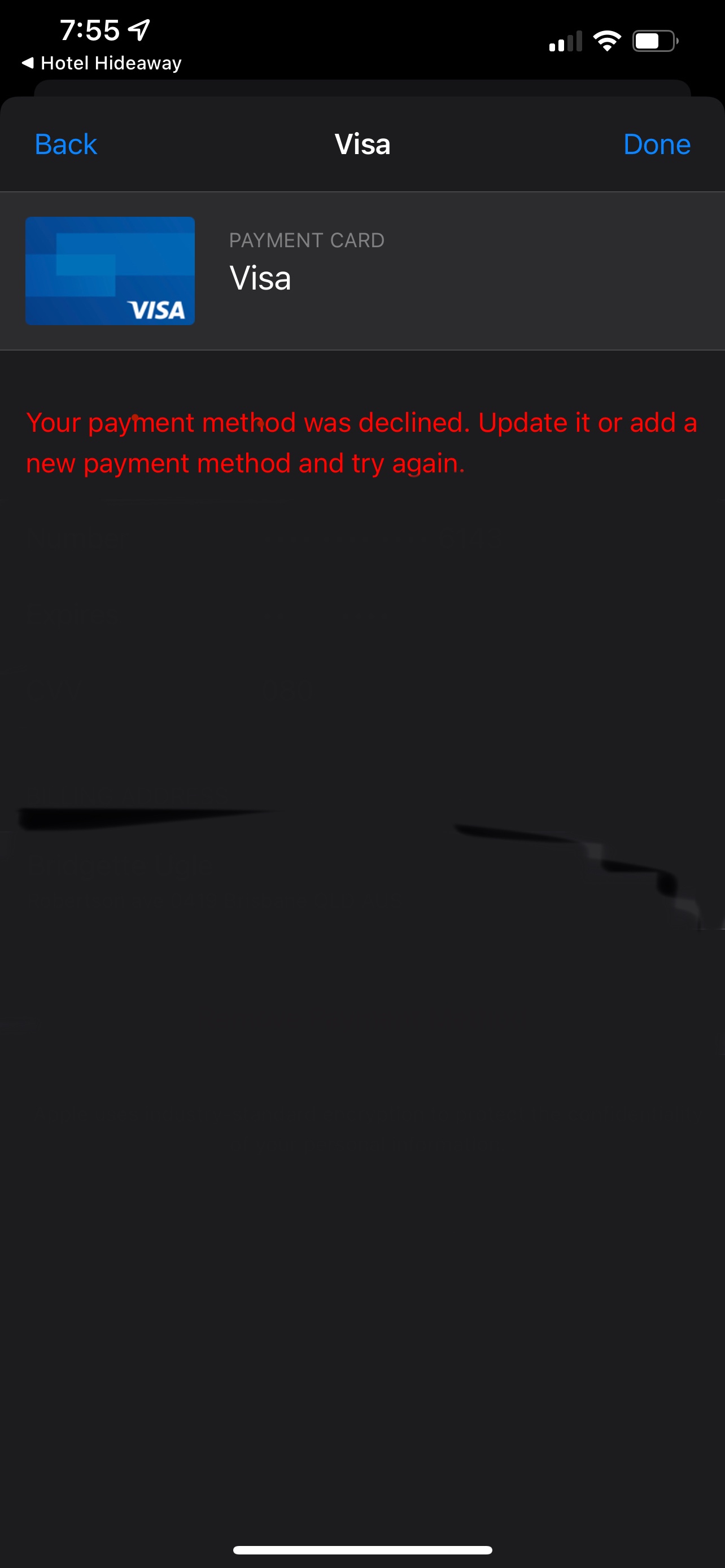The image size is (725, 1568).
Task: Tap the Visa card artwork thumbnail
Action: (110, 271)
